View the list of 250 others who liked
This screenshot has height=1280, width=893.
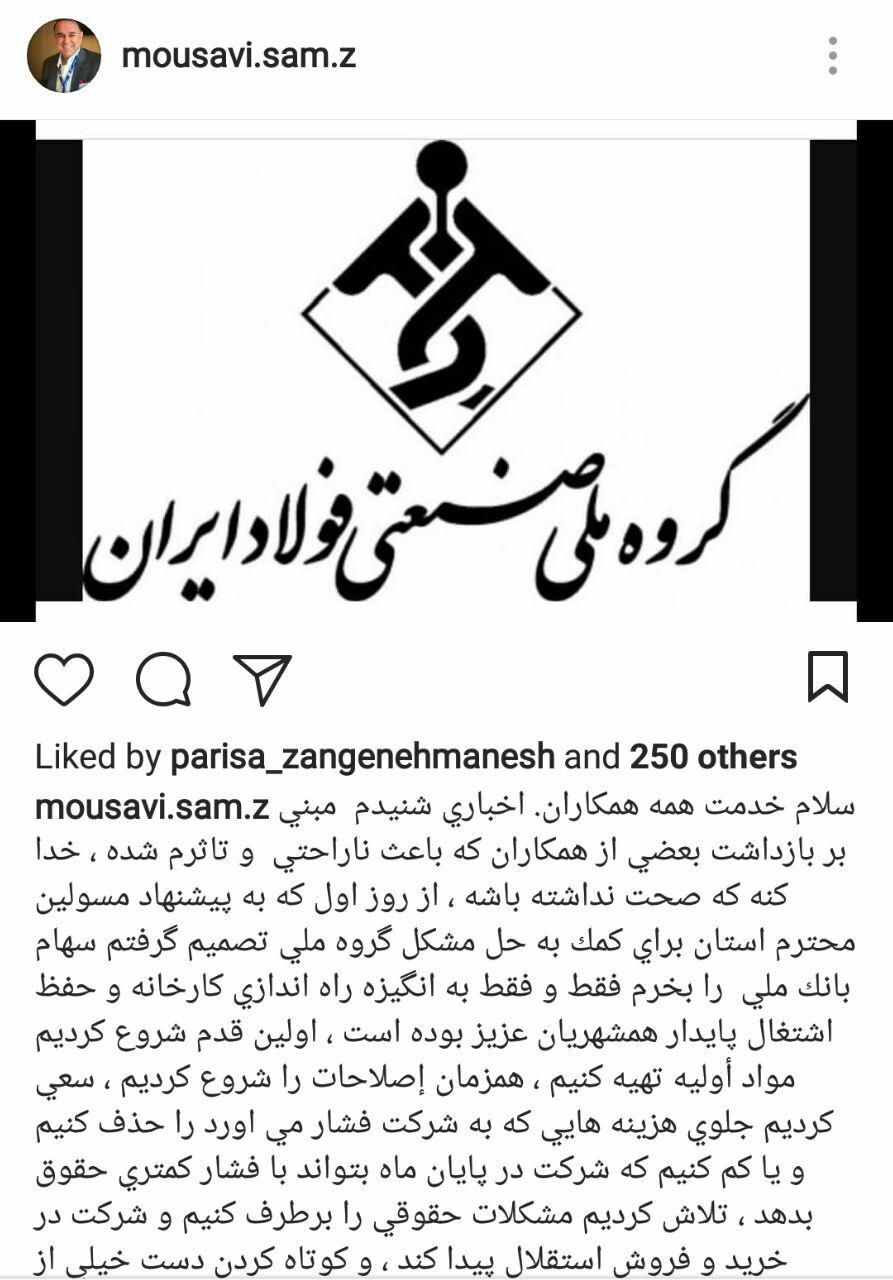click(x=713, y=757)
